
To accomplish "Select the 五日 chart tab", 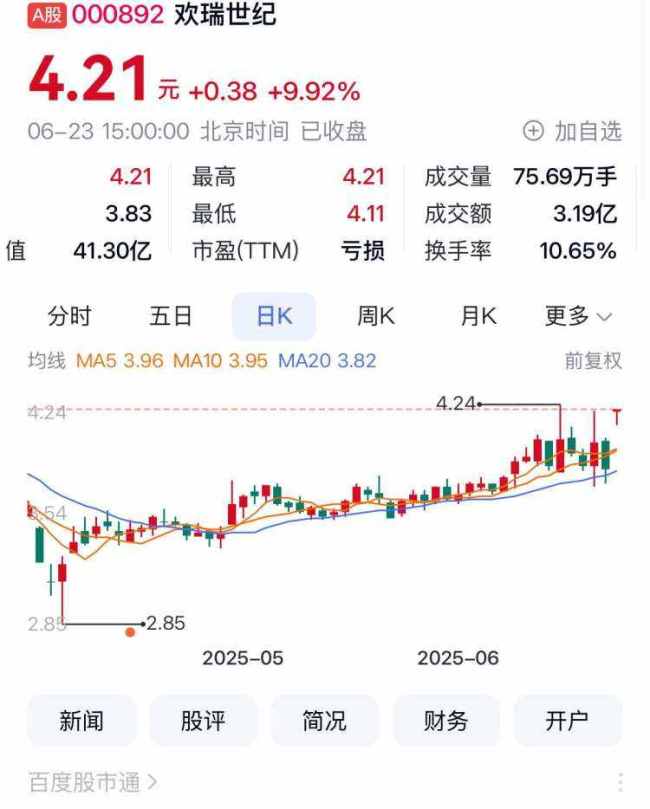I will coord(171,317).
